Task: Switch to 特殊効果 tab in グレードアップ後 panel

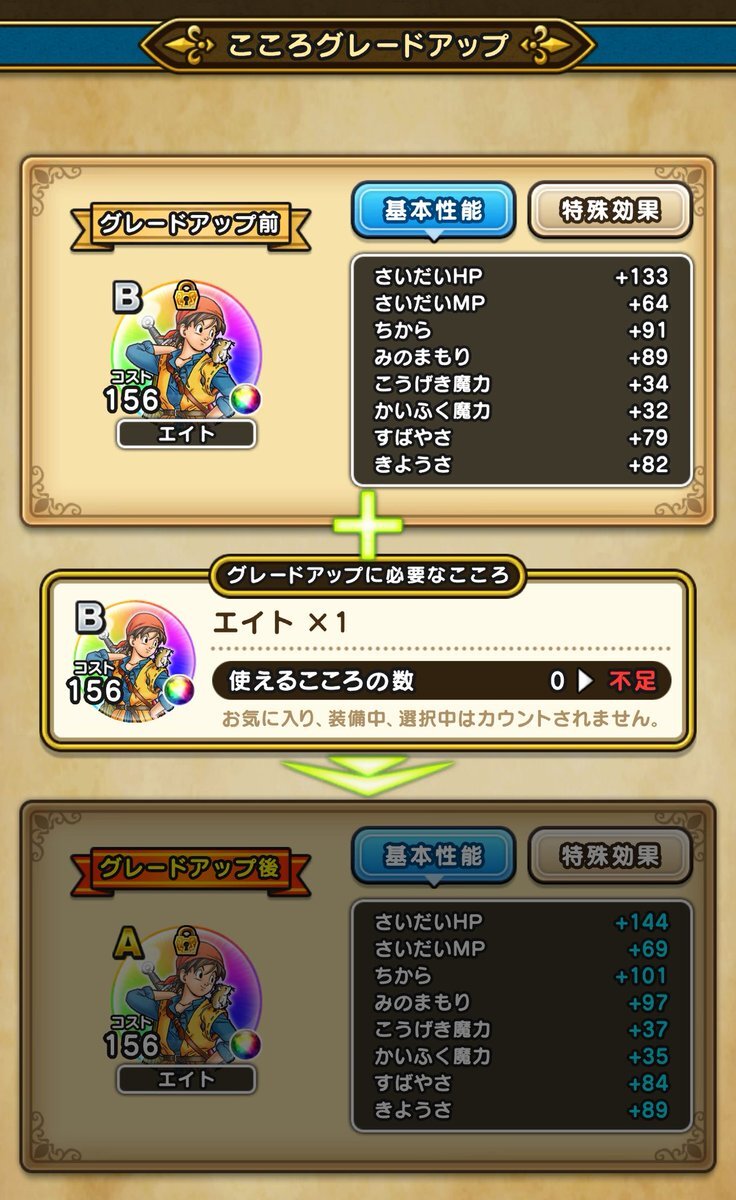Action: (x=610, y=856)
